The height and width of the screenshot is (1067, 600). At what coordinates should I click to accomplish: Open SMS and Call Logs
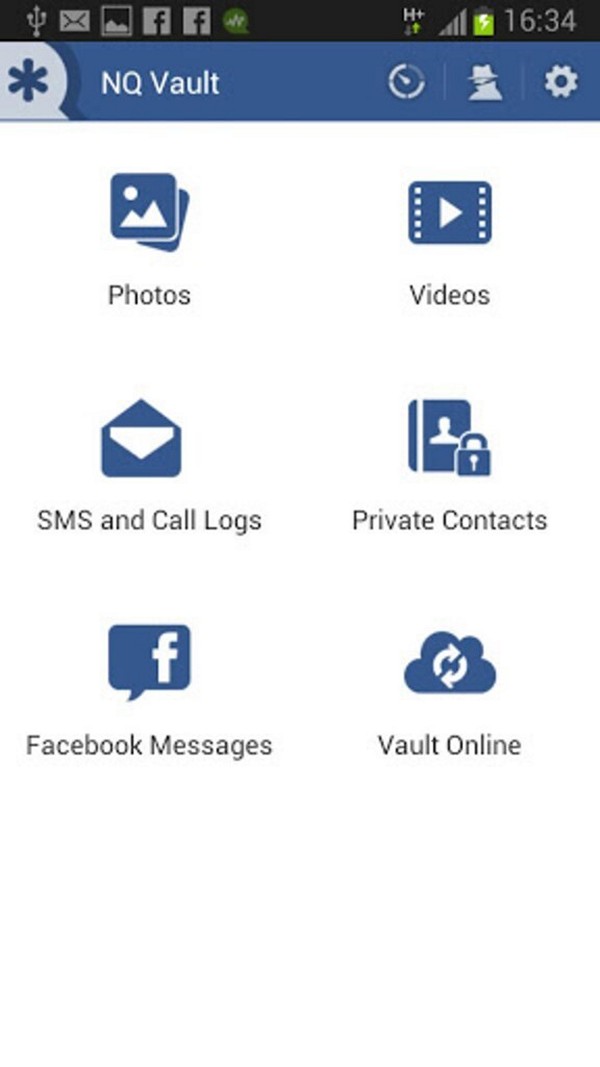tap(149, 466)
